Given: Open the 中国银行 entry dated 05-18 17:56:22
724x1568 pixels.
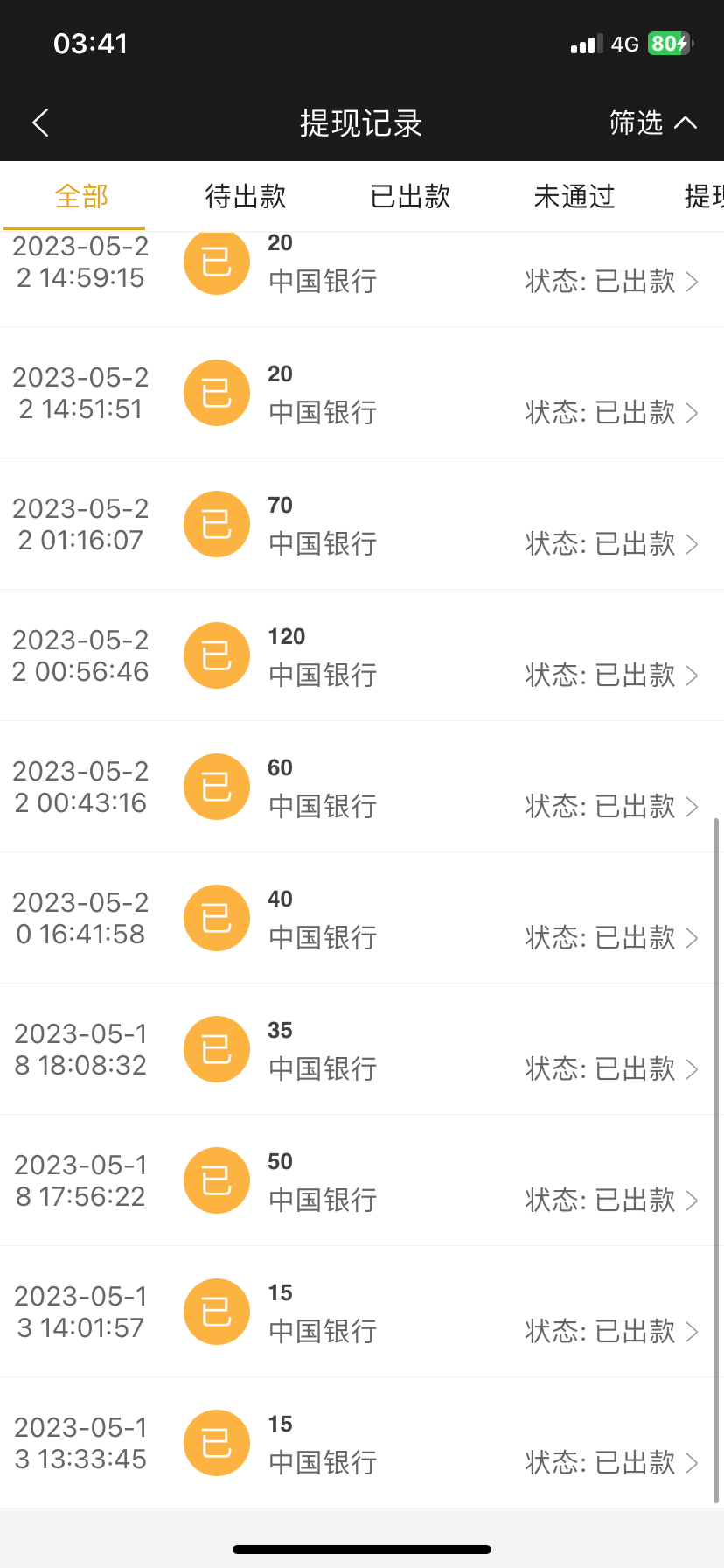Looking at the screenshot, I should pos(323,1200).
